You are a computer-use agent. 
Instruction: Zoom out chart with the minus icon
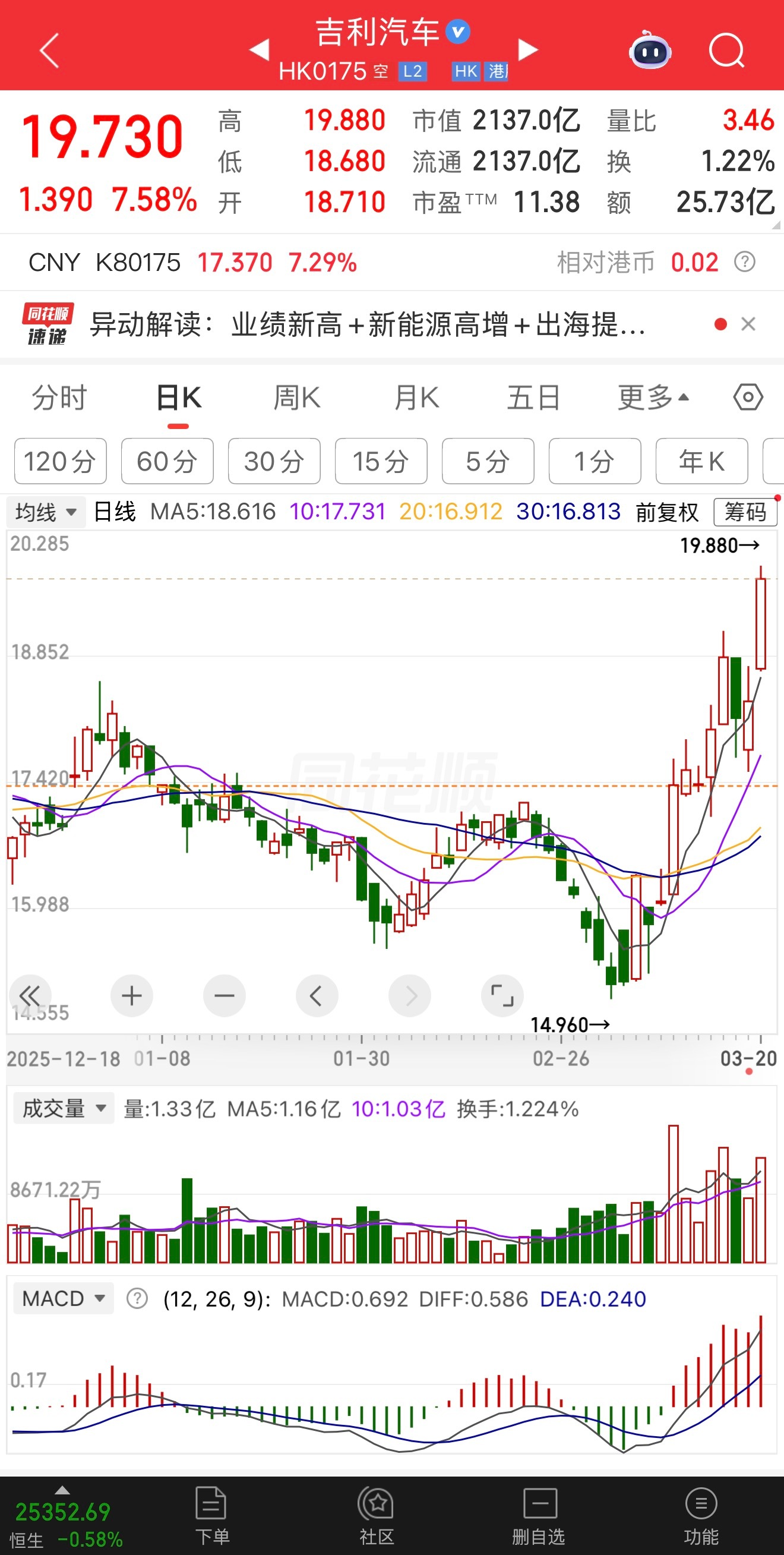[x=225, y=996]
